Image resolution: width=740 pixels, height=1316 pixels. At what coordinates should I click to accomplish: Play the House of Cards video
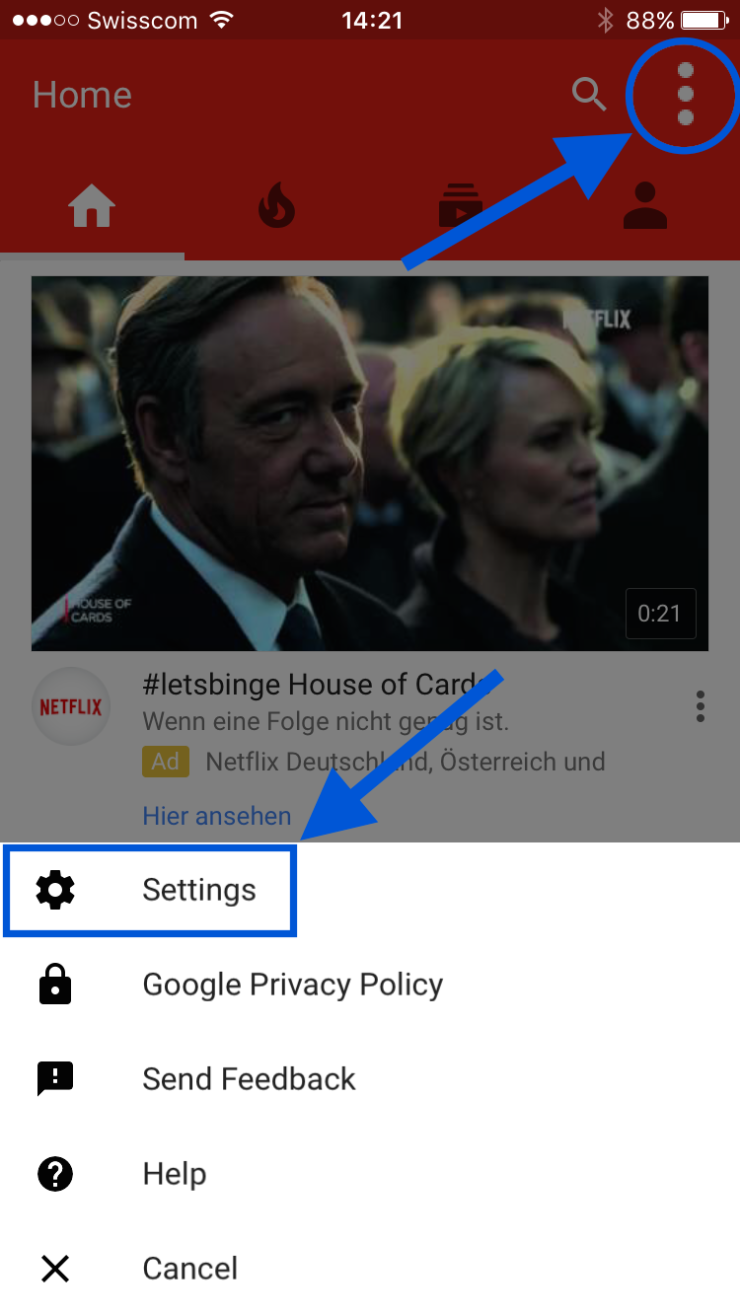coord(370,464)
